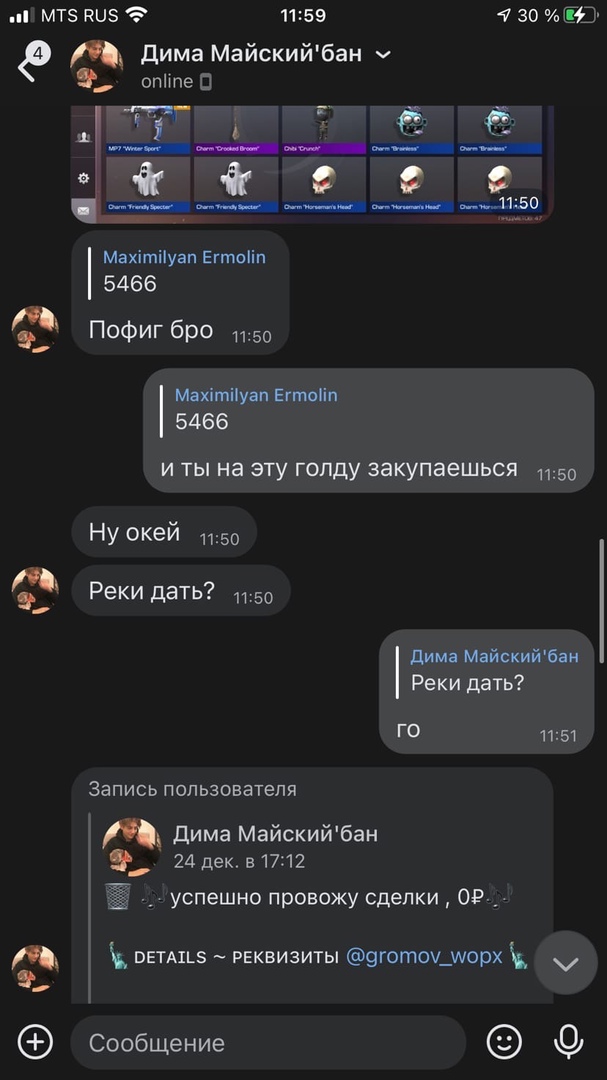Tap quoted reply above Пофиг бро

coord(180,270)
